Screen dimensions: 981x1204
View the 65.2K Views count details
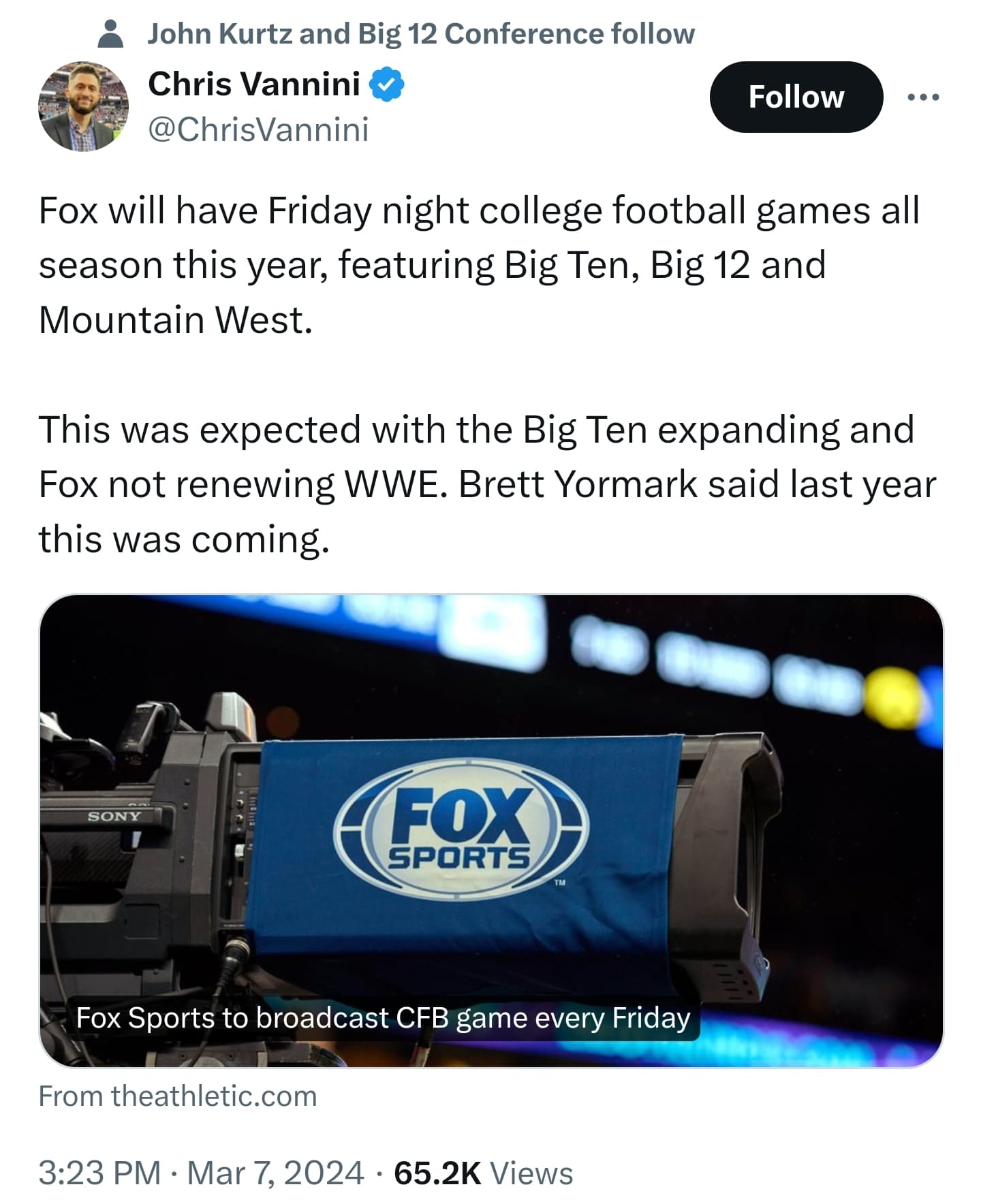coord(483,1172)
